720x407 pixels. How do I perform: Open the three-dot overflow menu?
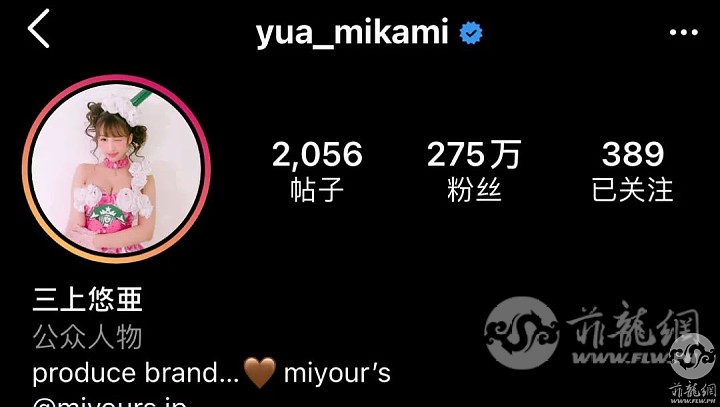click(x=683, y=33)
